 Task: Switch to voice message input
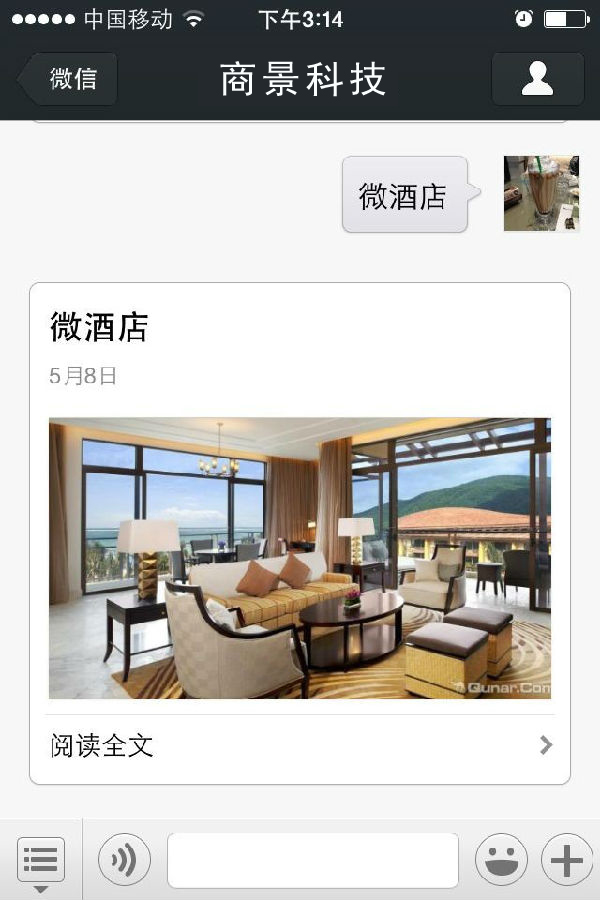pos(124,860)
